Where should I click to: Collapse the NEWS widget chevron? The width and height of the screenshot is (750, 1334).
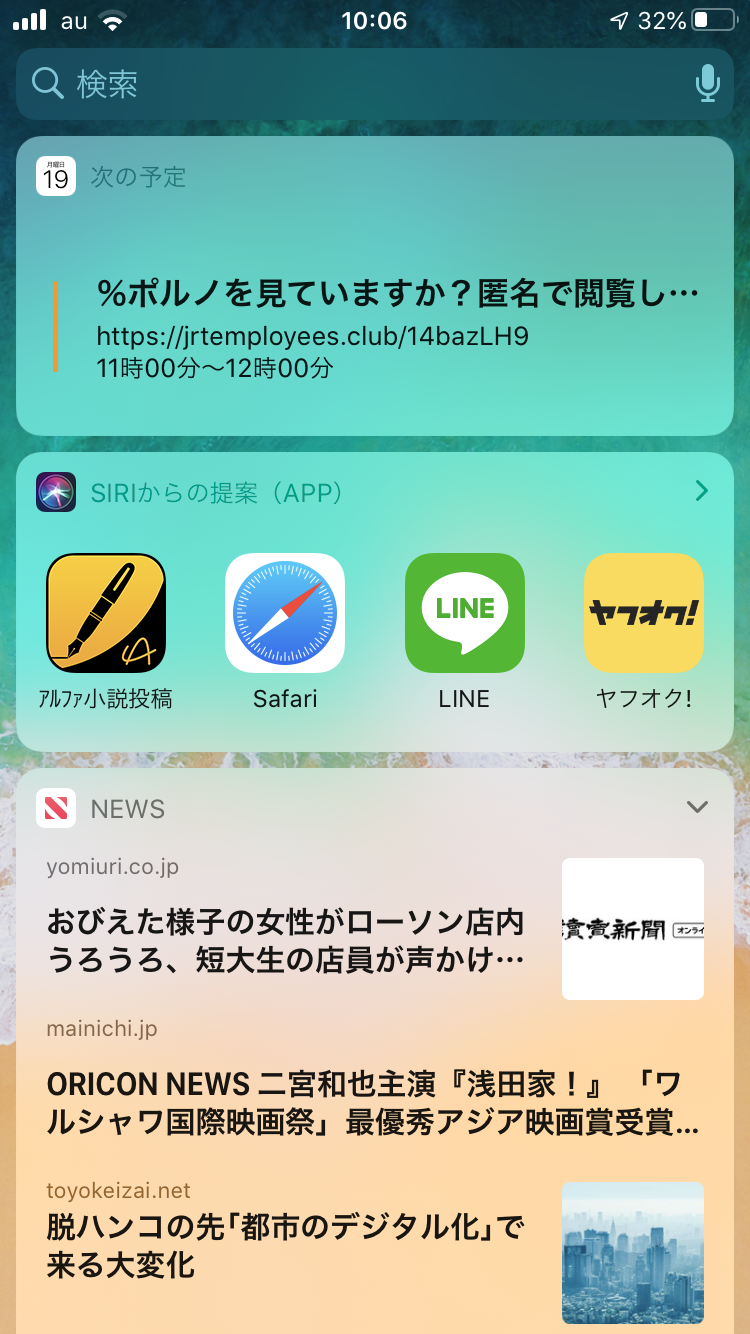coord(697,808)
